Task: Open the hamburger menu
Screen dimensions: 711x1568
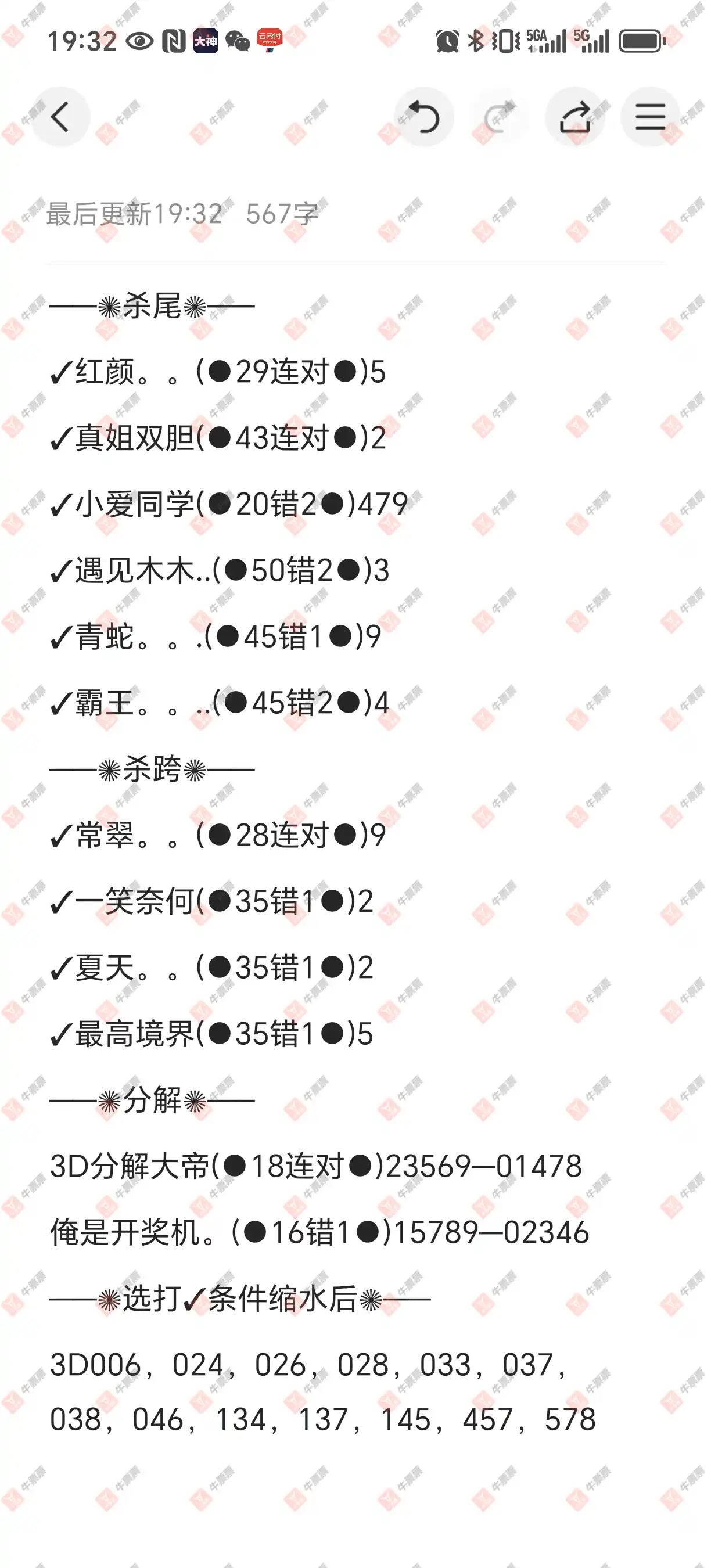Action: point(650,117)
